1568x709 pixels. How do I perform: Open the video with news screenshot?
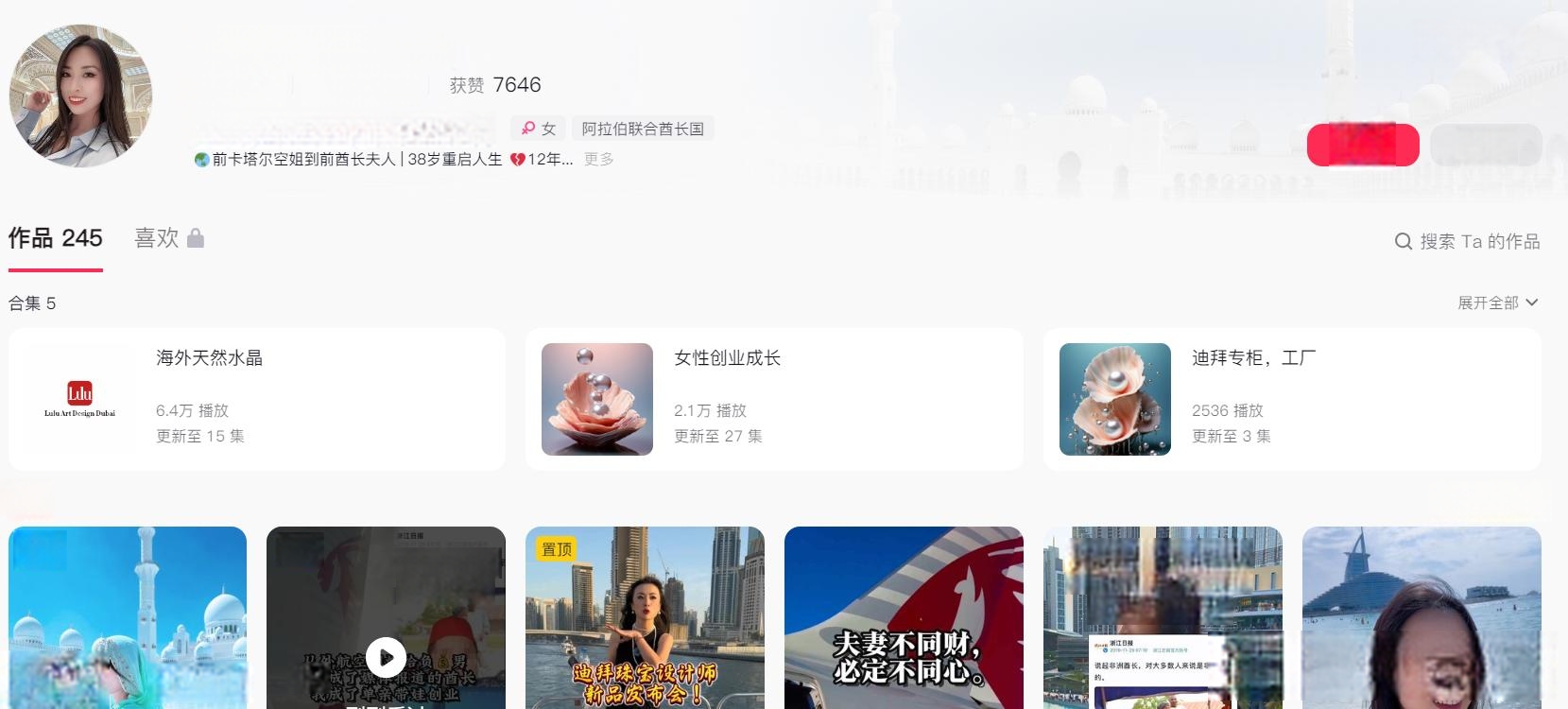click(1163, 617)
